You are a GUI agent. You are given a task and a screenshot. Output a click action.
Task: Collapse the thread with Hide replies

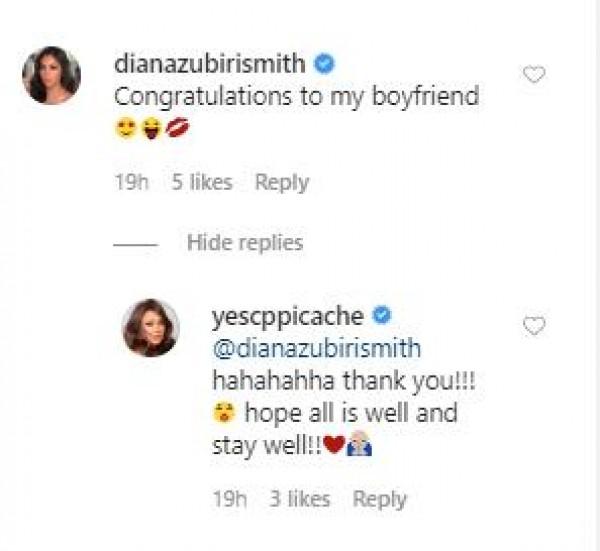[x=244, y=243]
